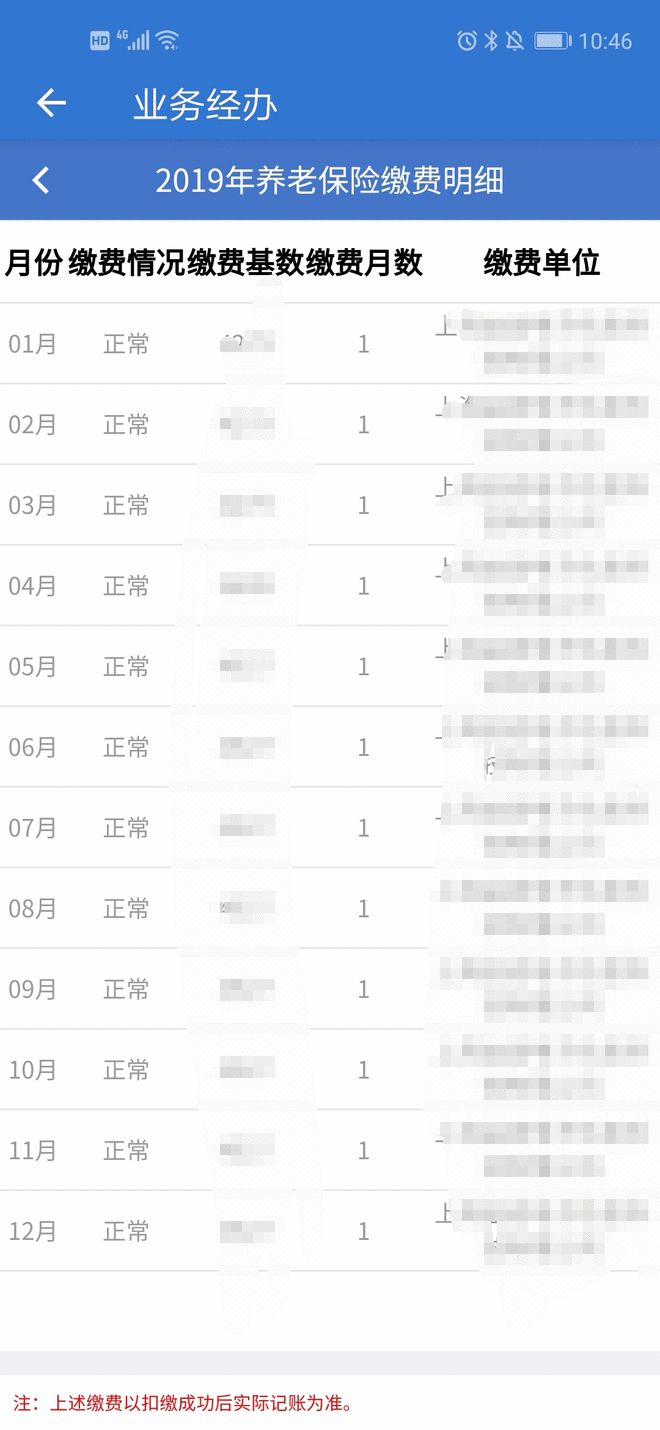Go back using the chevron beside 2019年养老保险缴费明细

click(41, 180)
